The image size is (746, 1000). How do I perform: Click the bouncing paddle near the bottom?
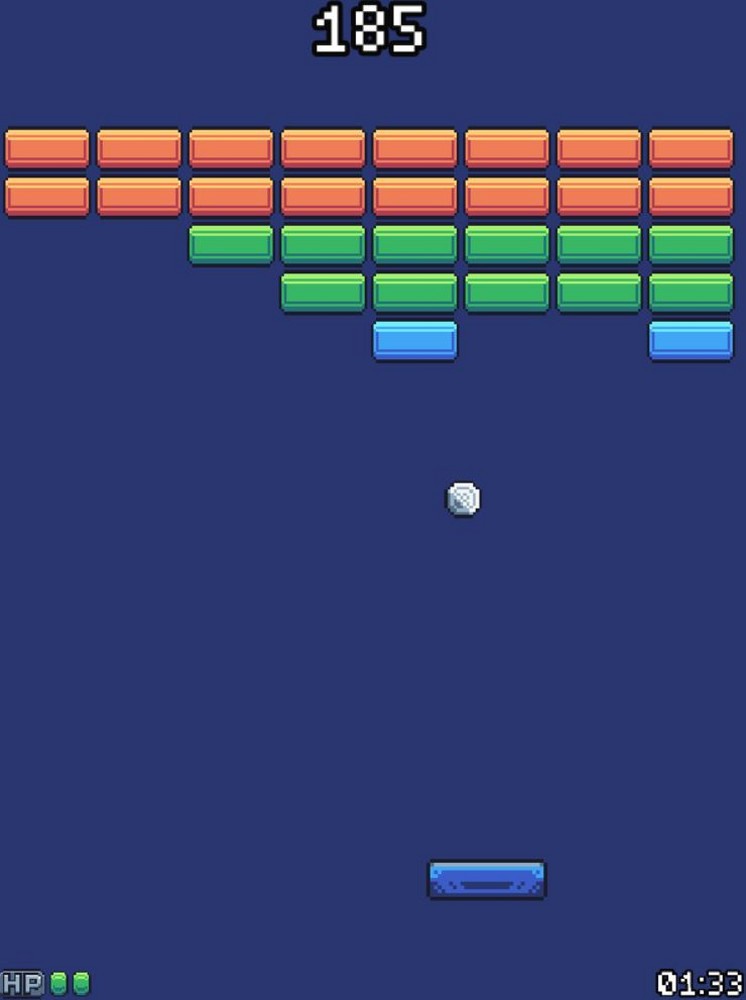pyautogui.click(x=486, y=877)
